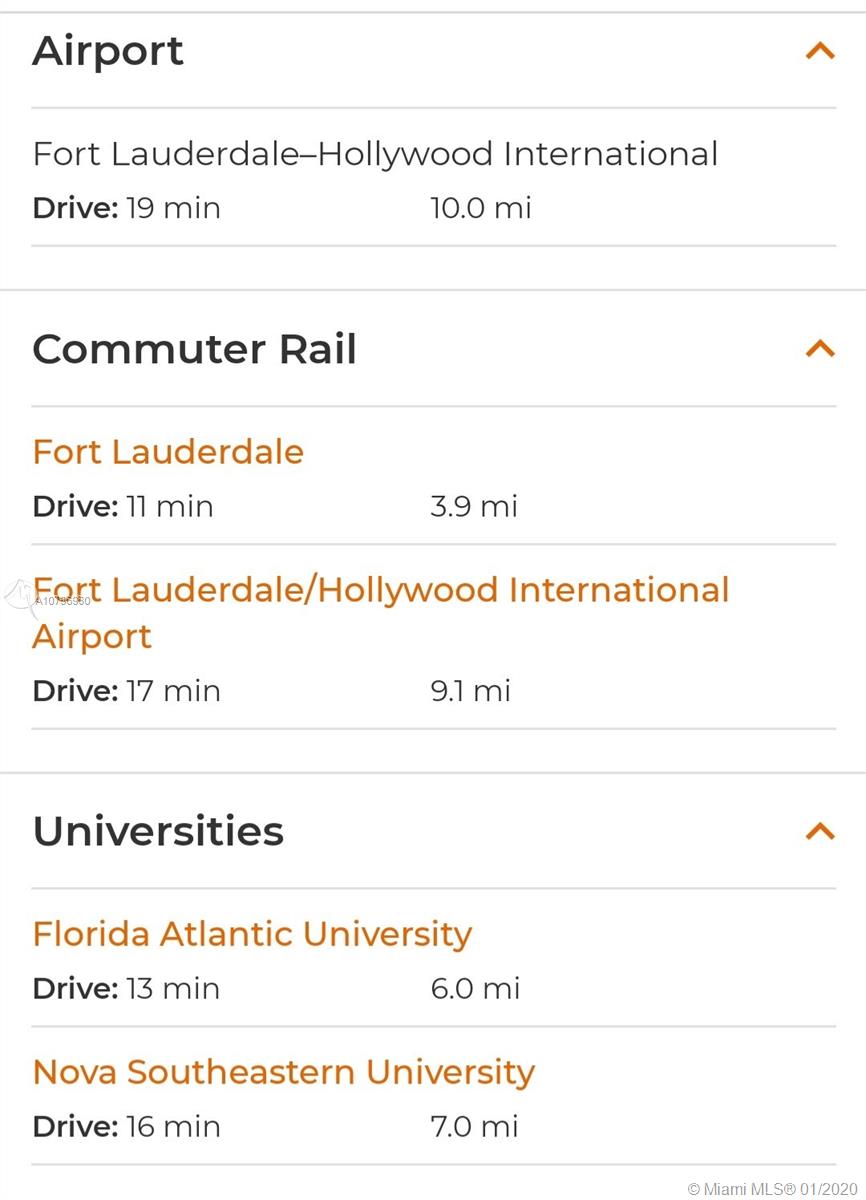View Florida Atlantic University details
The image size is (866, 1200).
pyautogui.click(x=252, y=934)
